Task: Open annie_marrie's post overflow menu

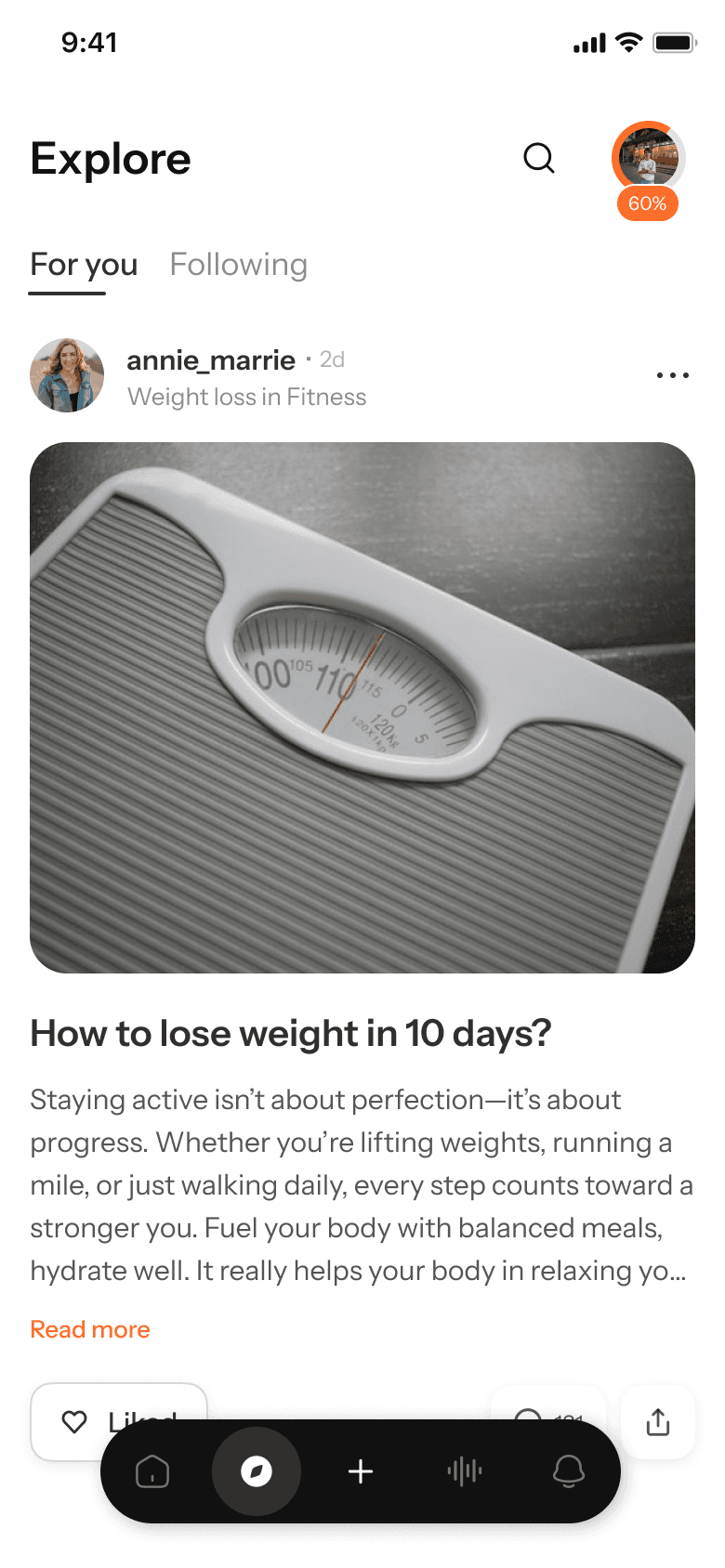Action: pos(672,375)
